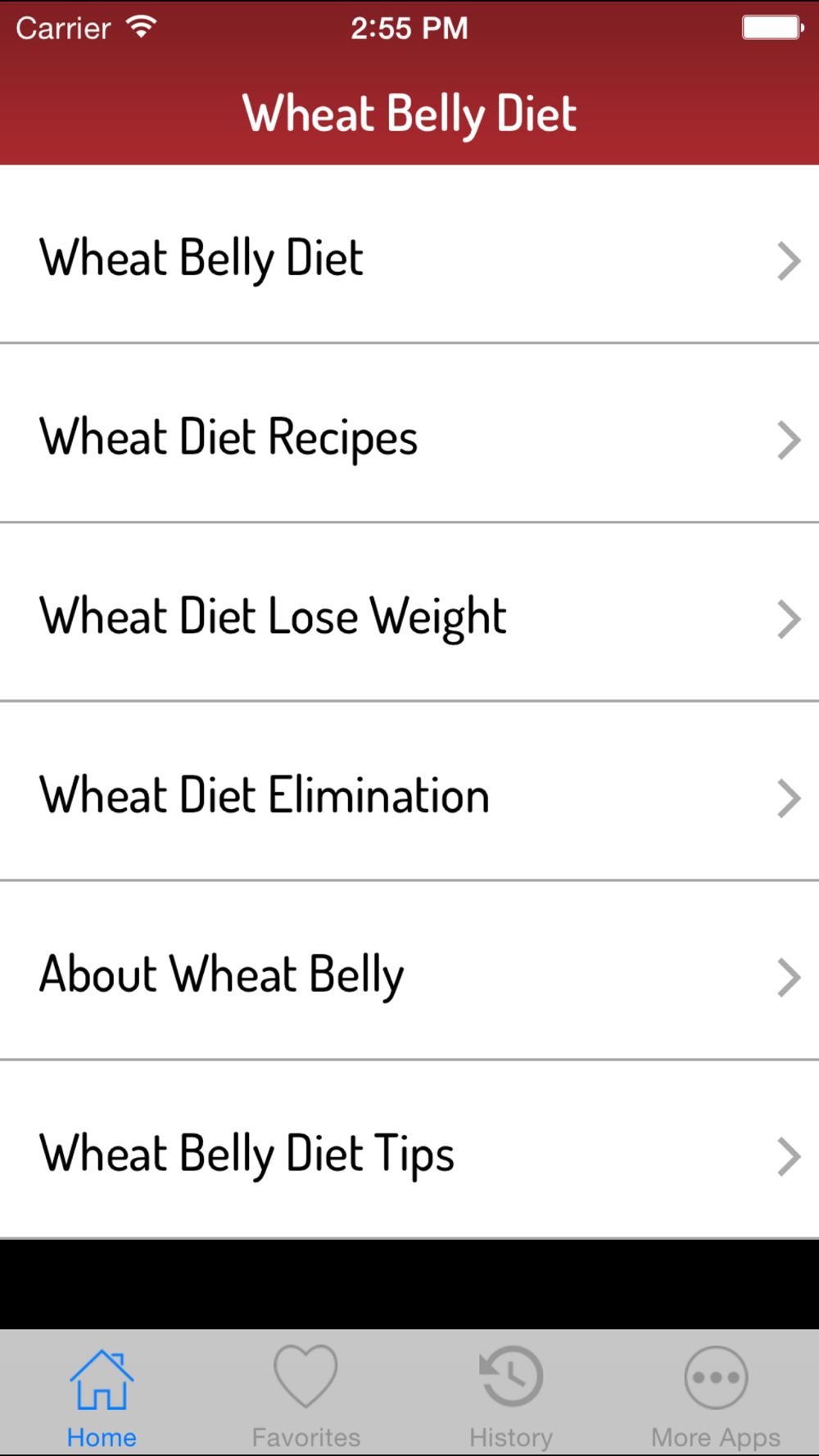The height and width of the screenshot is (1456, 819).
Task: Open Wheat Diet Recipes
Action: [409, 437]
